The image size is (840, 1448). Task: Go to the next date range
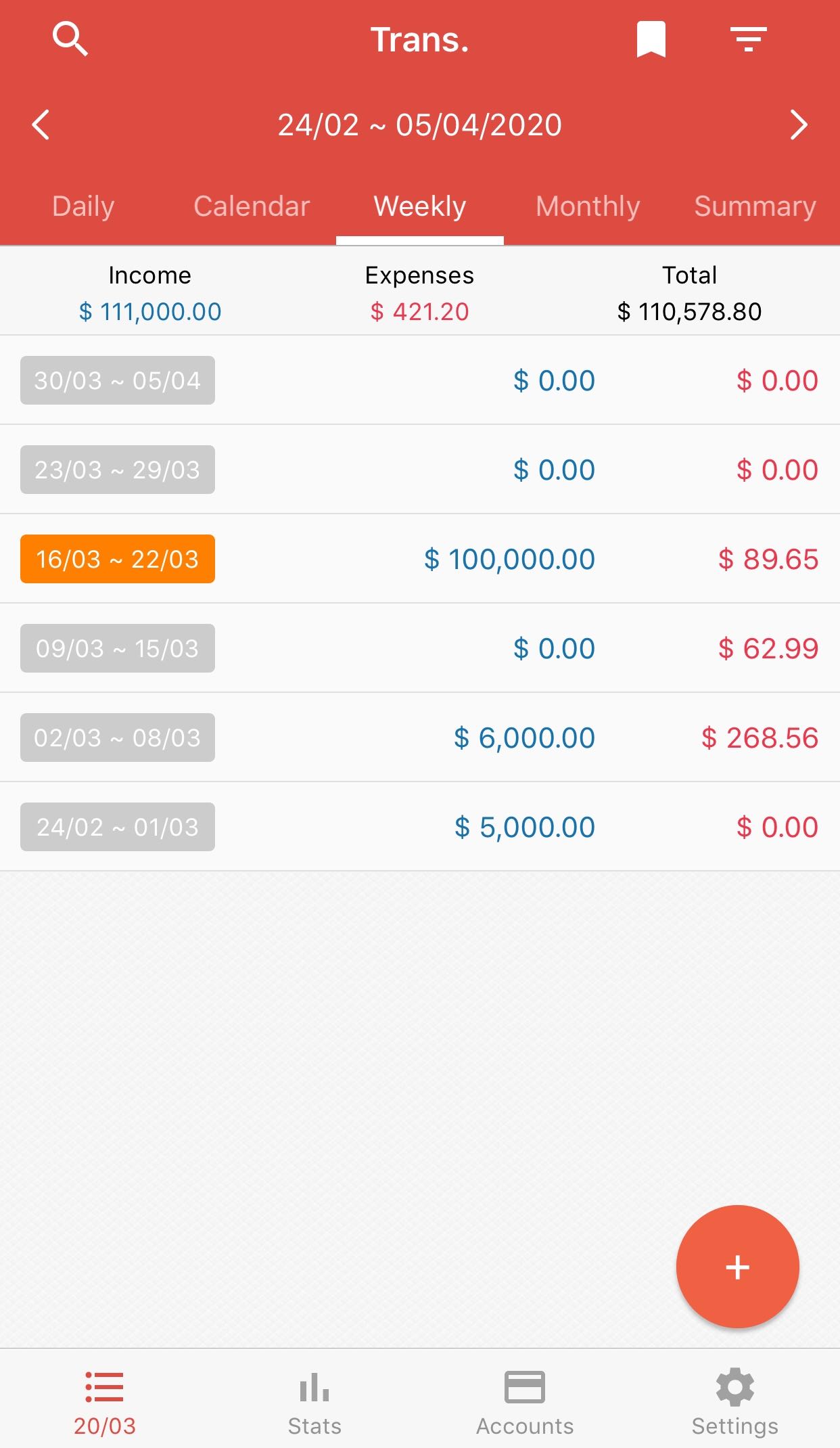pos(799,125)
